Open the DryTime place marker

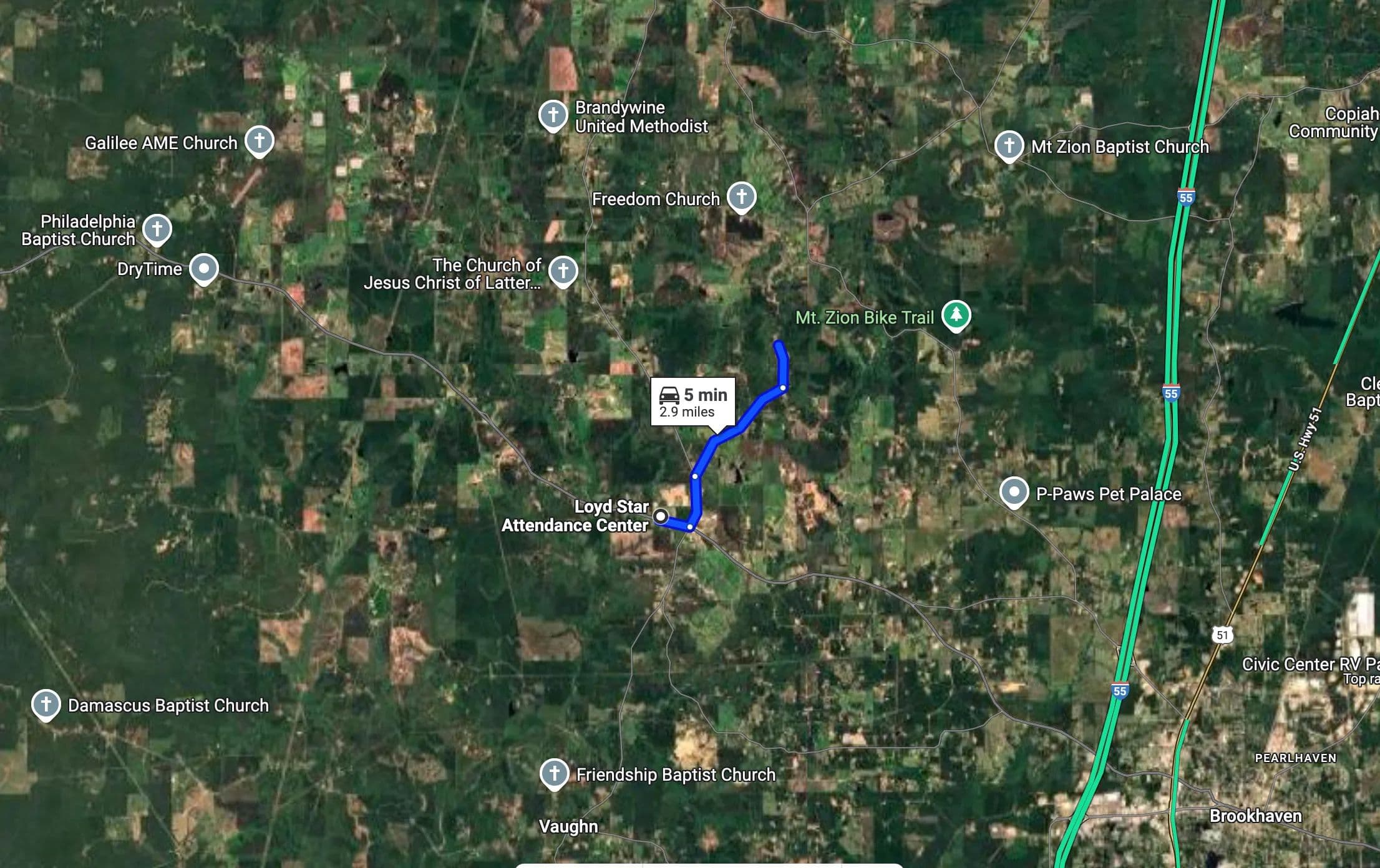[x=203, y=269]
